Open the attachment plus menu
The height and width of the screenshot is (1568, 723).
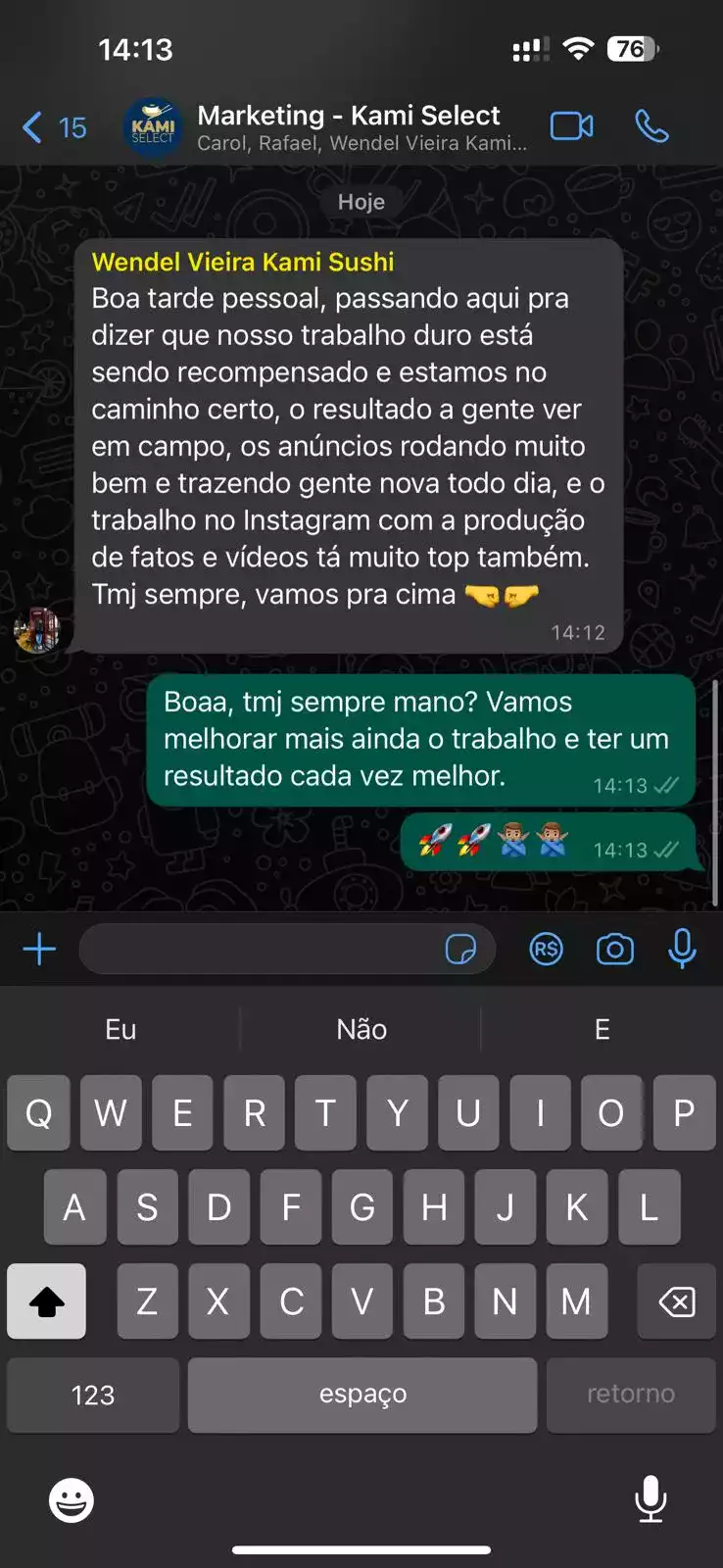pos(39,949)
